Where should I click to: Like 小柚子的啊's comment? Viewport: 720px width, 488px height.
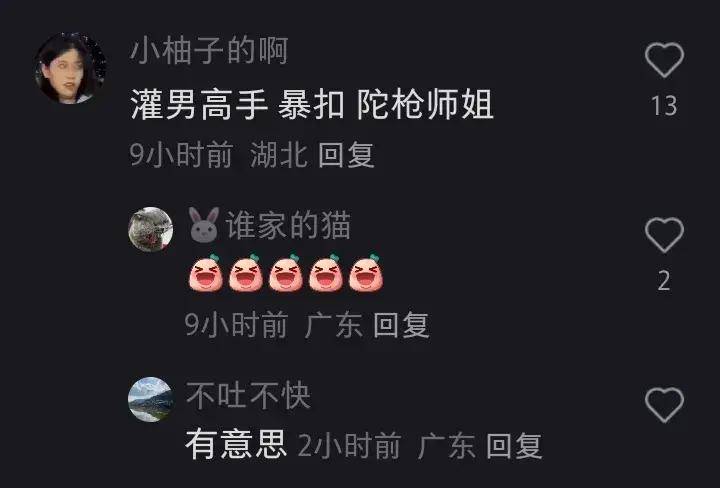click(664, 62)
